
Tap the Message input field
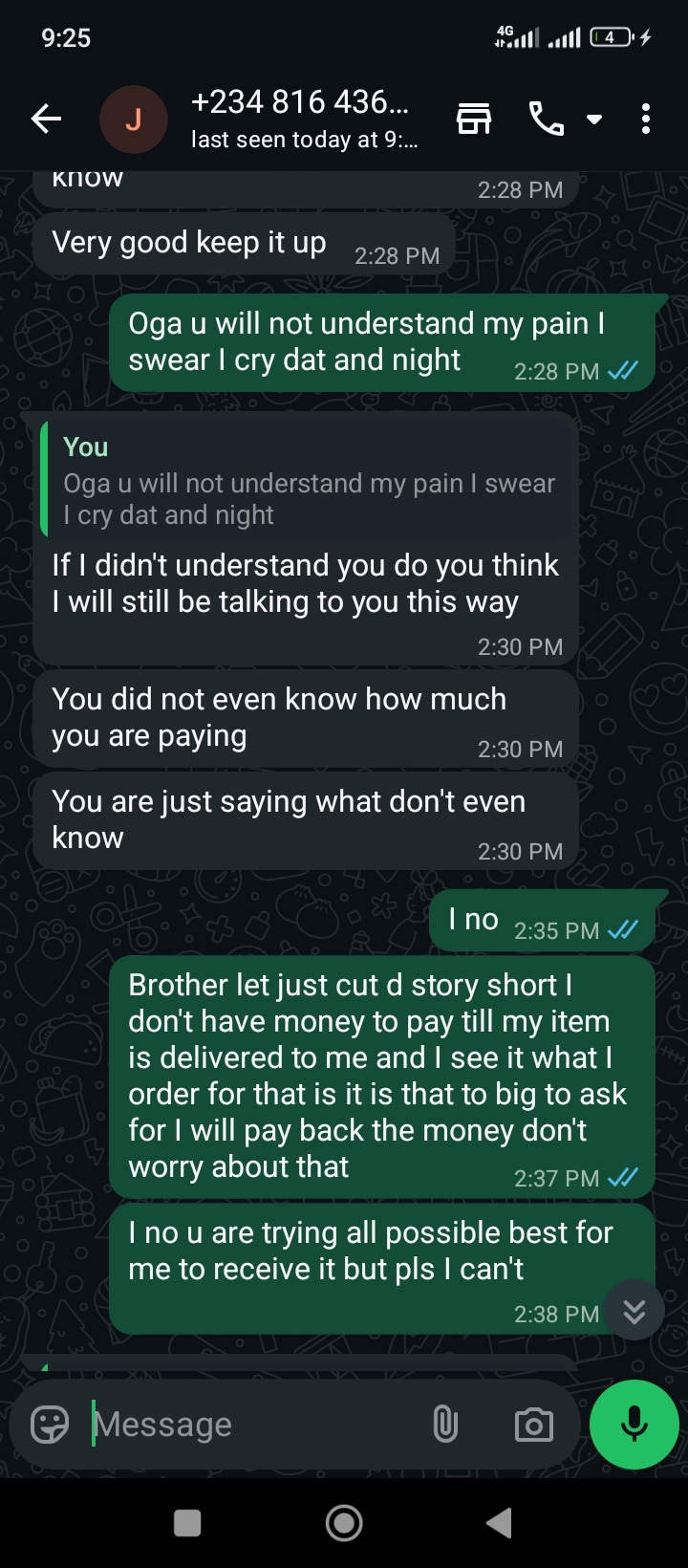(x=239, y=1424)
